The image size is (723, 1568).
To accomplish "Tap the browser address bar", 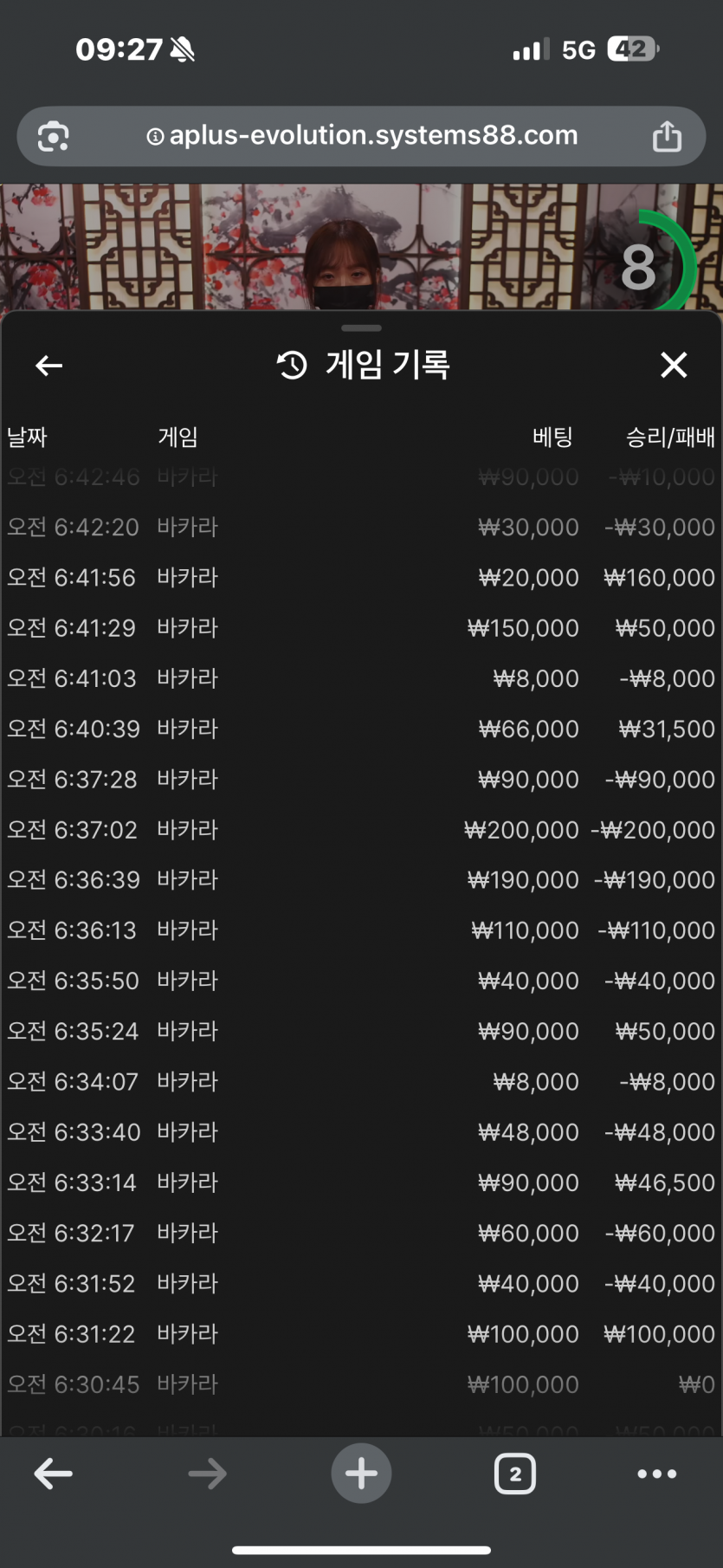I will (x=361, y=136).
